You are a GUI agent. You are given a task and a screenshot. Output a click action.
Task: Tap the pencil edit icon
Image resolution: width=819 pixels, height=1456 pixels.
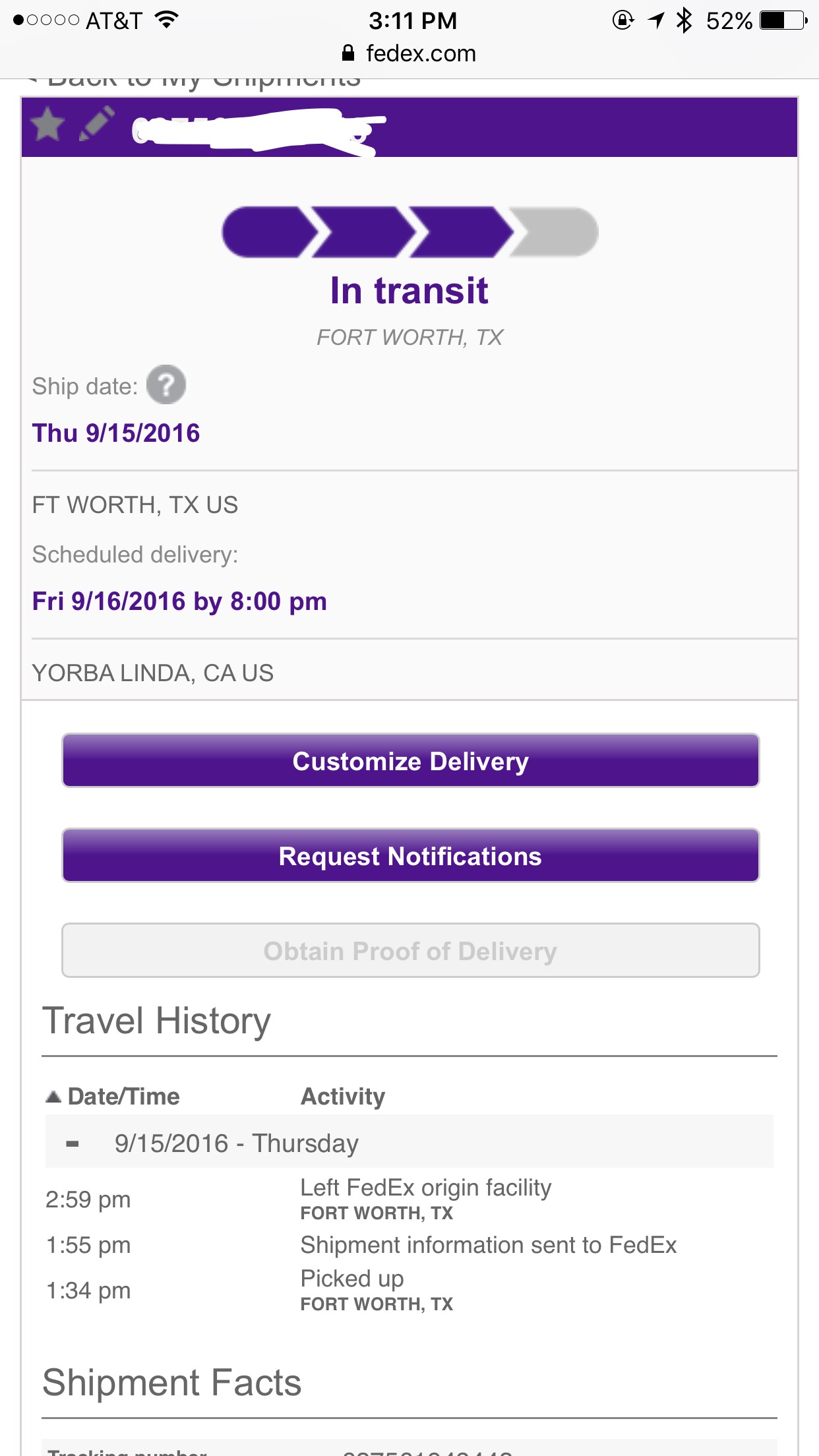coord(96,124)
